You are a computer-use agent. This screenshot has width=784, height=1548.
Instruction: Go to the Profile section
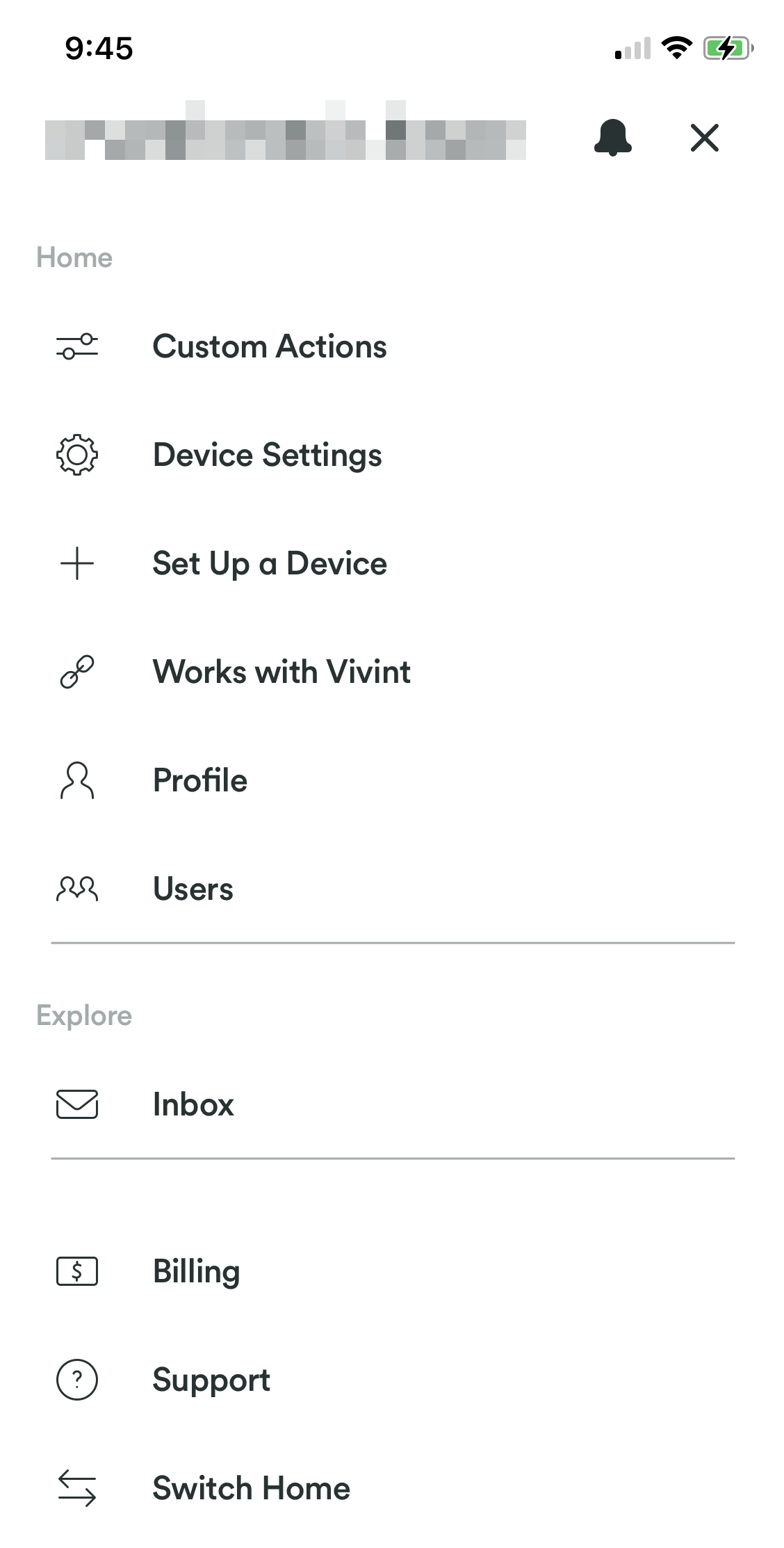point(200,780)
